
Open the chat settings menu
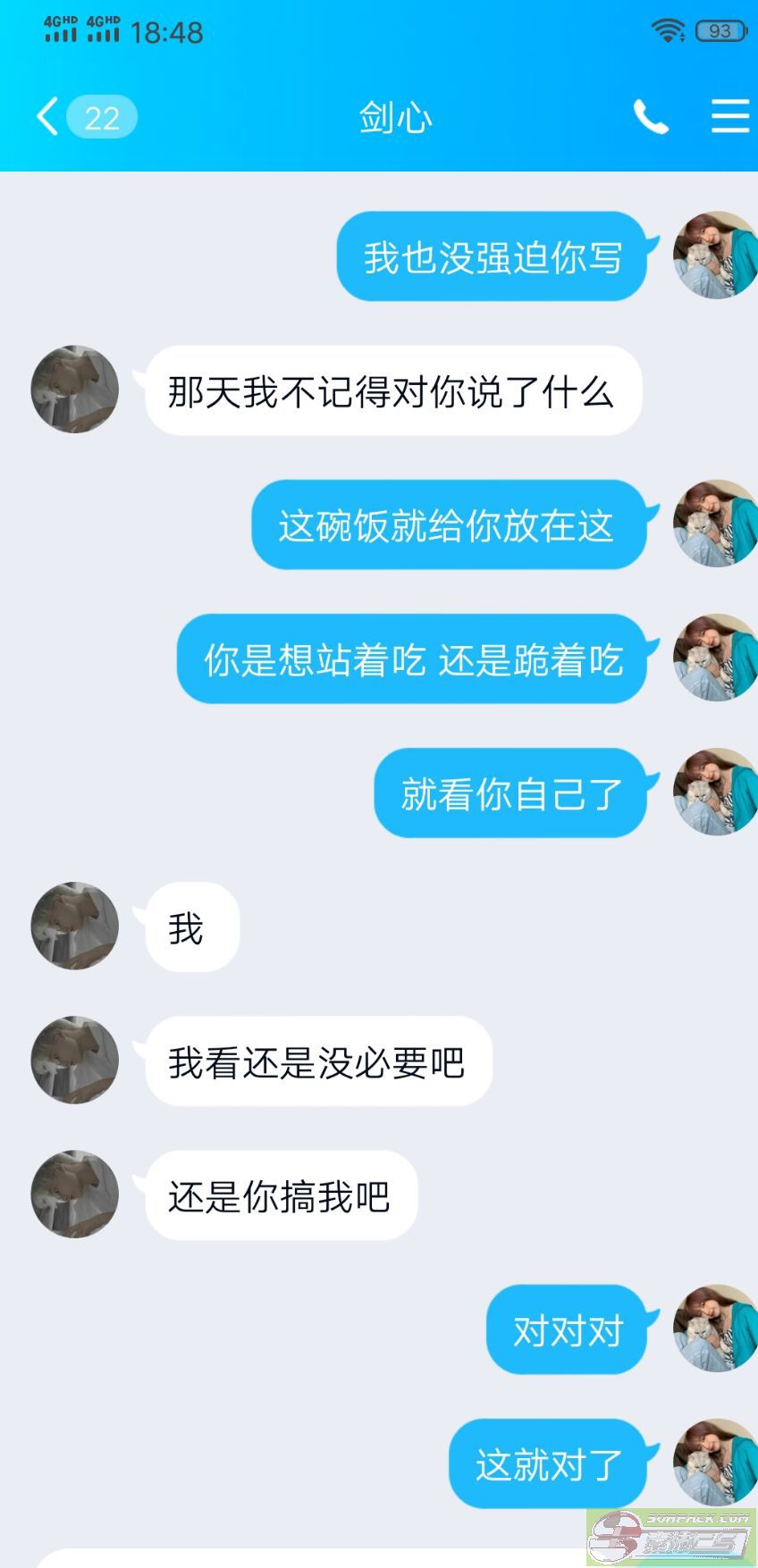pyautogui.click(x=729, y=117)
